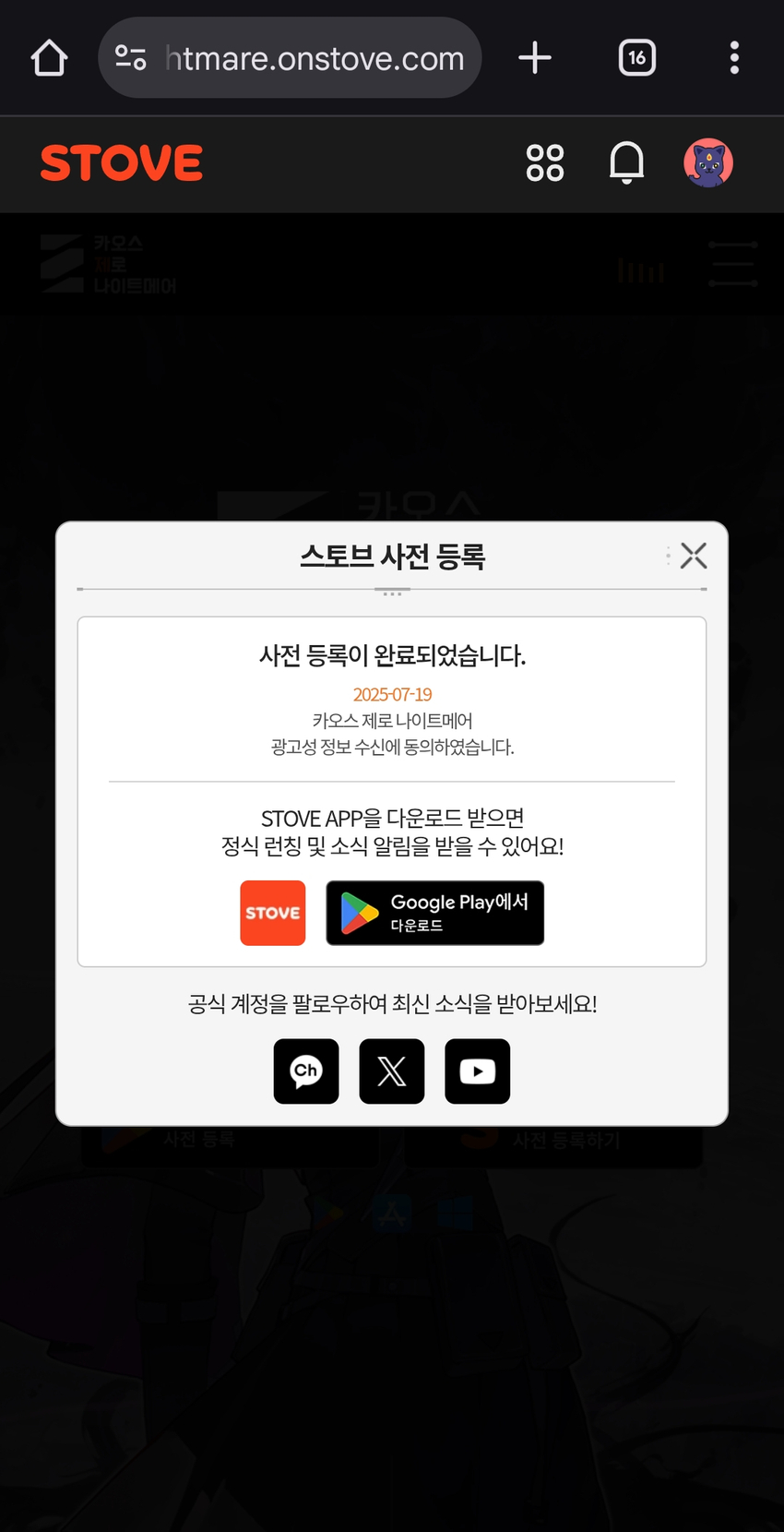The width and height of the screenshot is (784, 1532).
Task: Open the official X account
Action: tap(392, 1071)
